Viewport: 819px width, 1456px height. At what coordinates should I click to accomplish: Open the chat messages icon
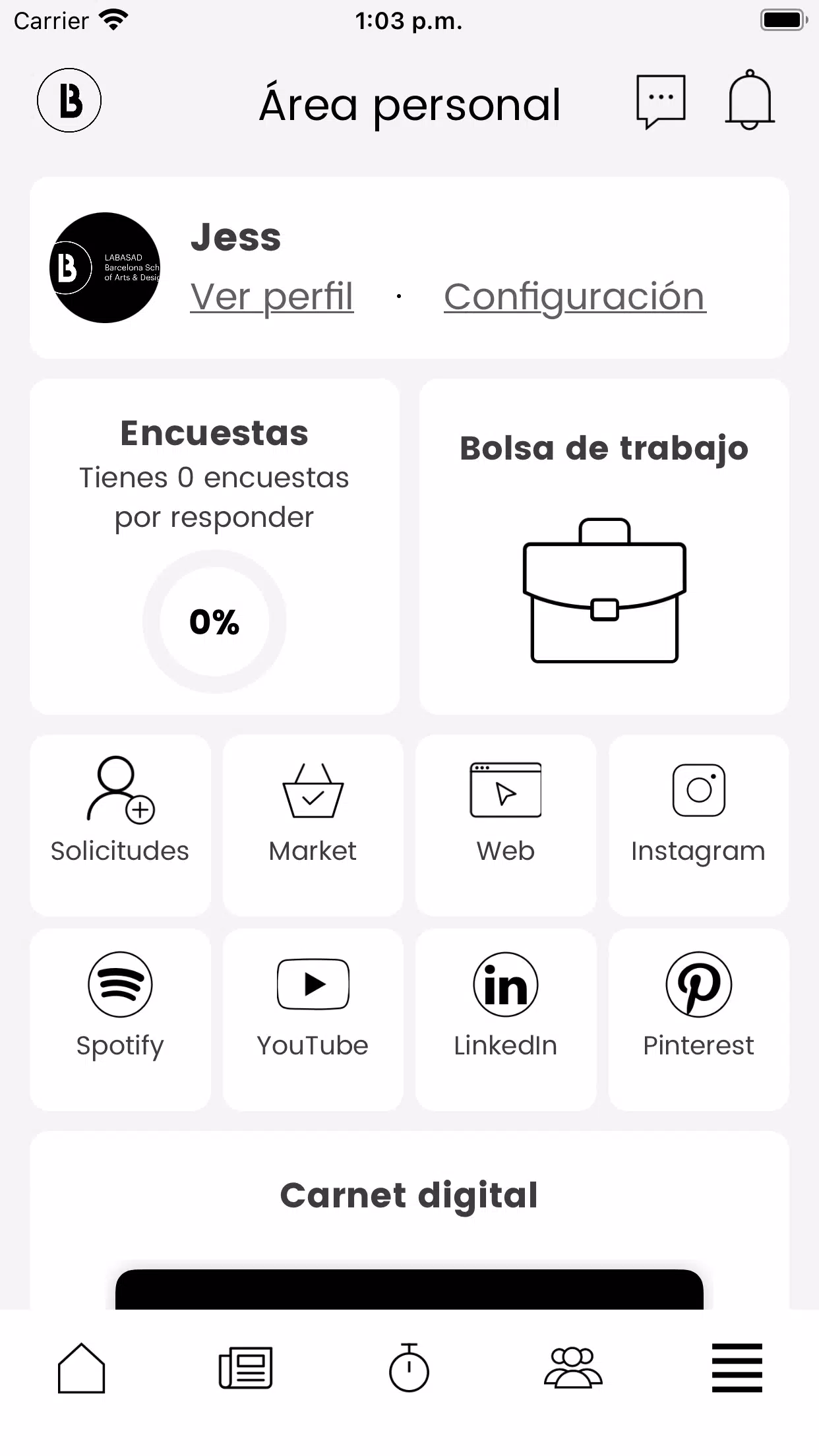pos(661,102)
